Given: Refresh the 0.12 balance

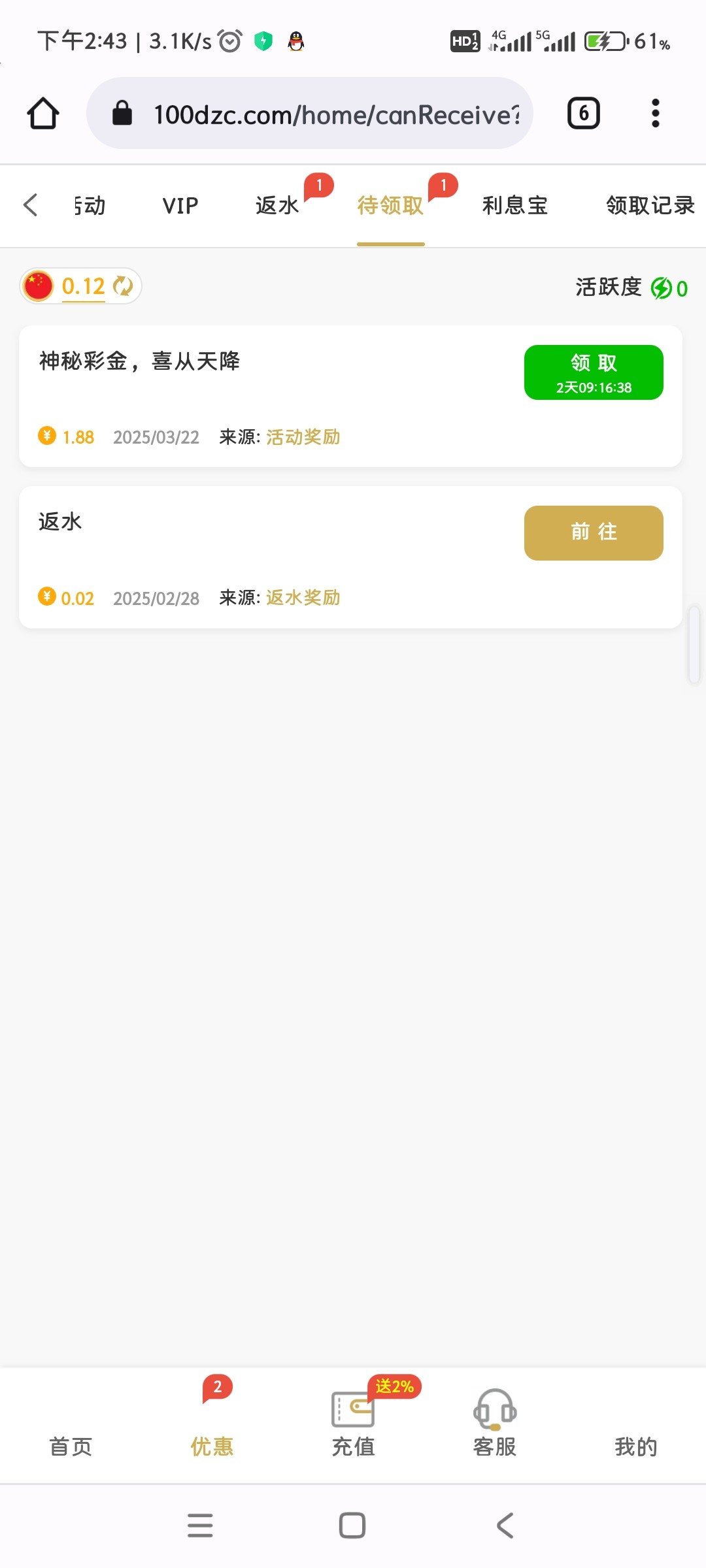Looking at the screenshot, I should point(123,286).
